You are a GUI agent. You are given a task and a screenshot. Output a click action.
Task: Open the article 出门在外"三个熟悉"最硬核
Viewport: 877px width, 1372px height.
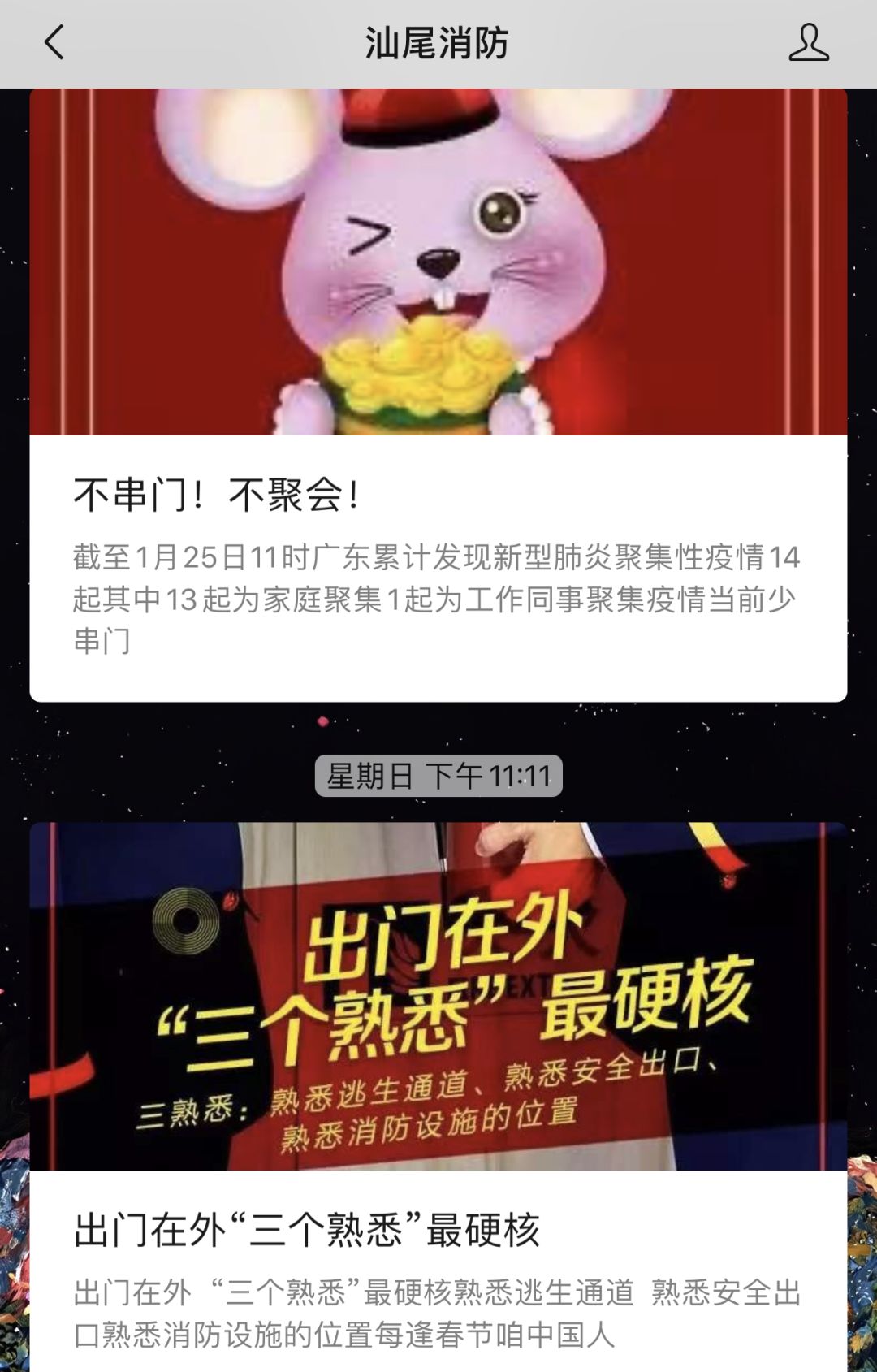click(x=307, y=1229)
